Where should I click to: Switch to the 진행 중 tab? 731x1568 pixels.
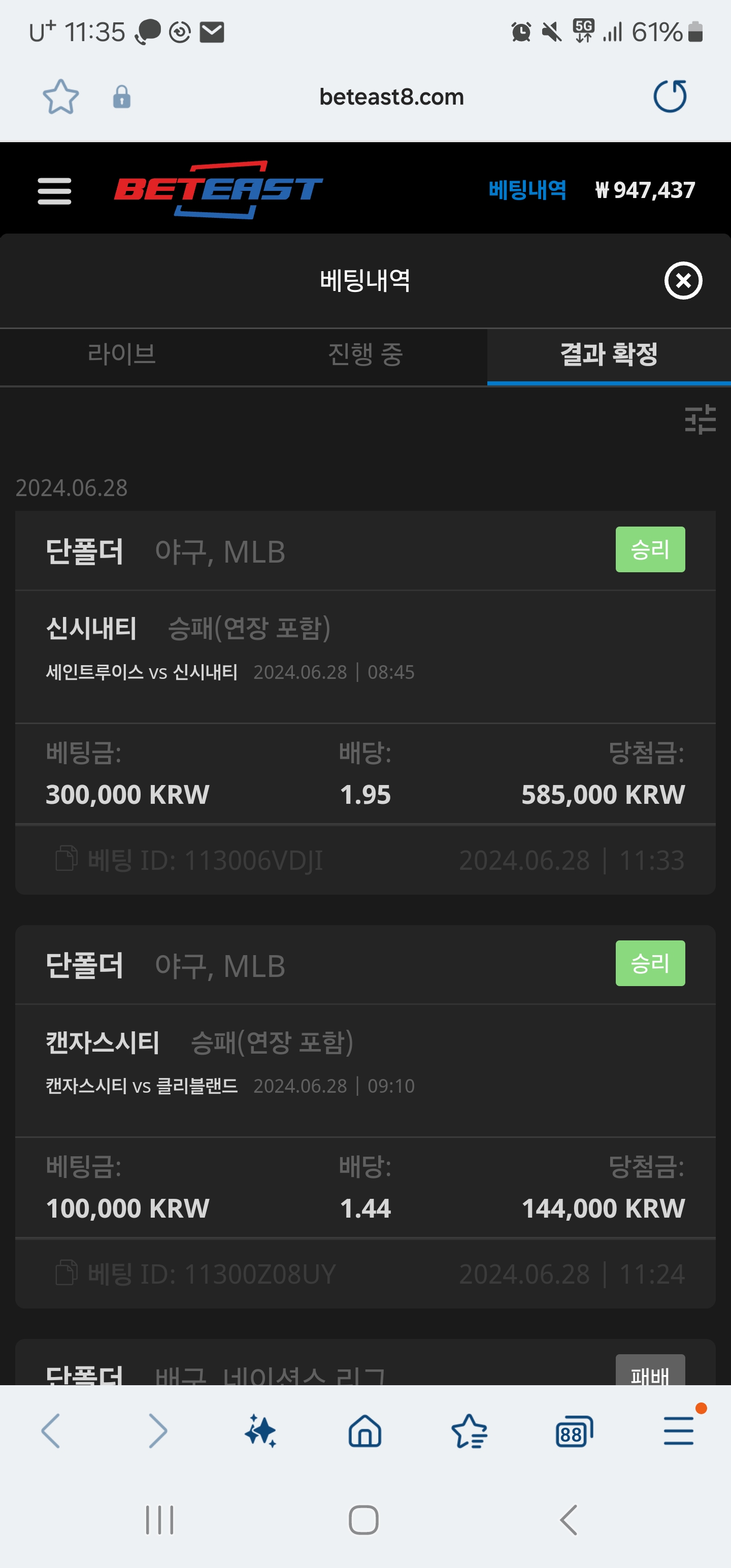[x=365, y=354]
